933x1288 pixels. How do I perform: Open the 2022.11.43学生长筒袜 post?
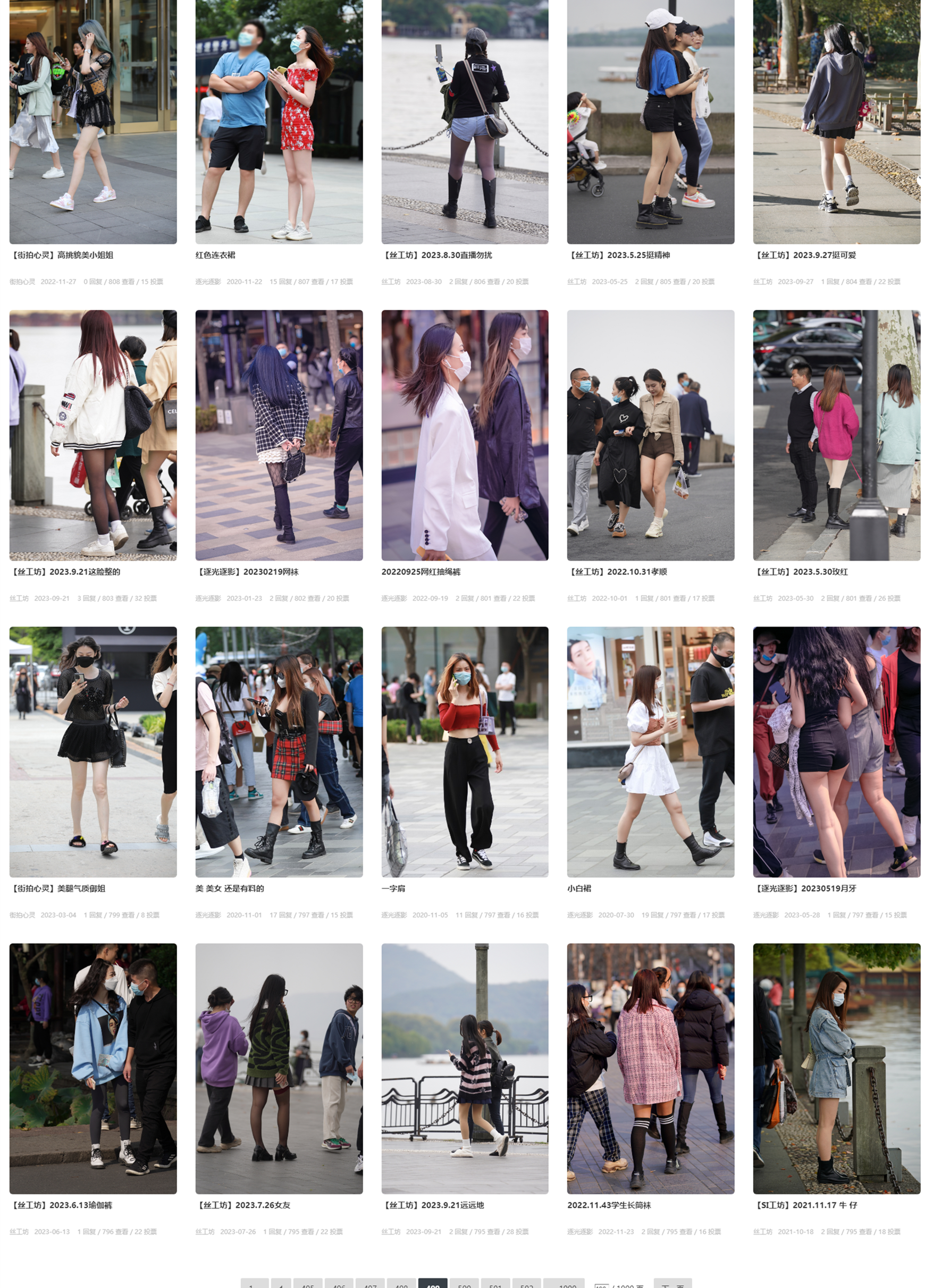(609, 1205)
